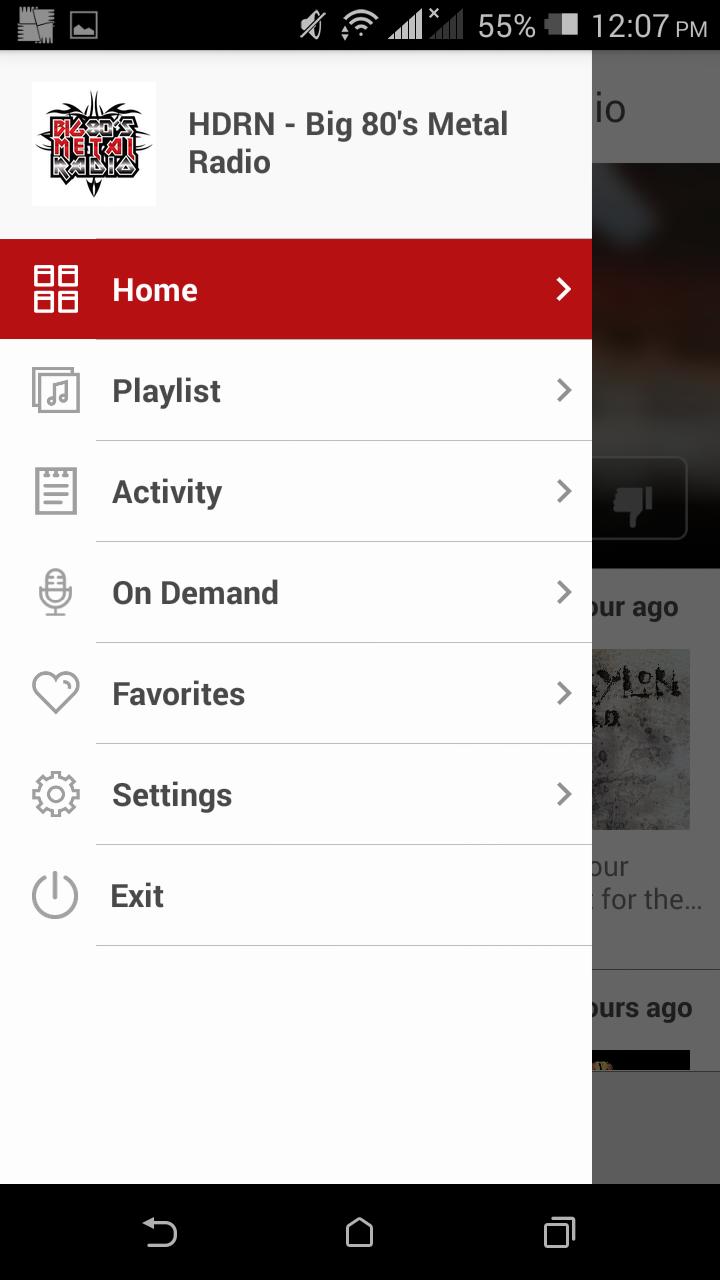Image resolution: width=720 pixels, height=1280 pixels.
Task: Open the Activity page
Action: [295, 491]
